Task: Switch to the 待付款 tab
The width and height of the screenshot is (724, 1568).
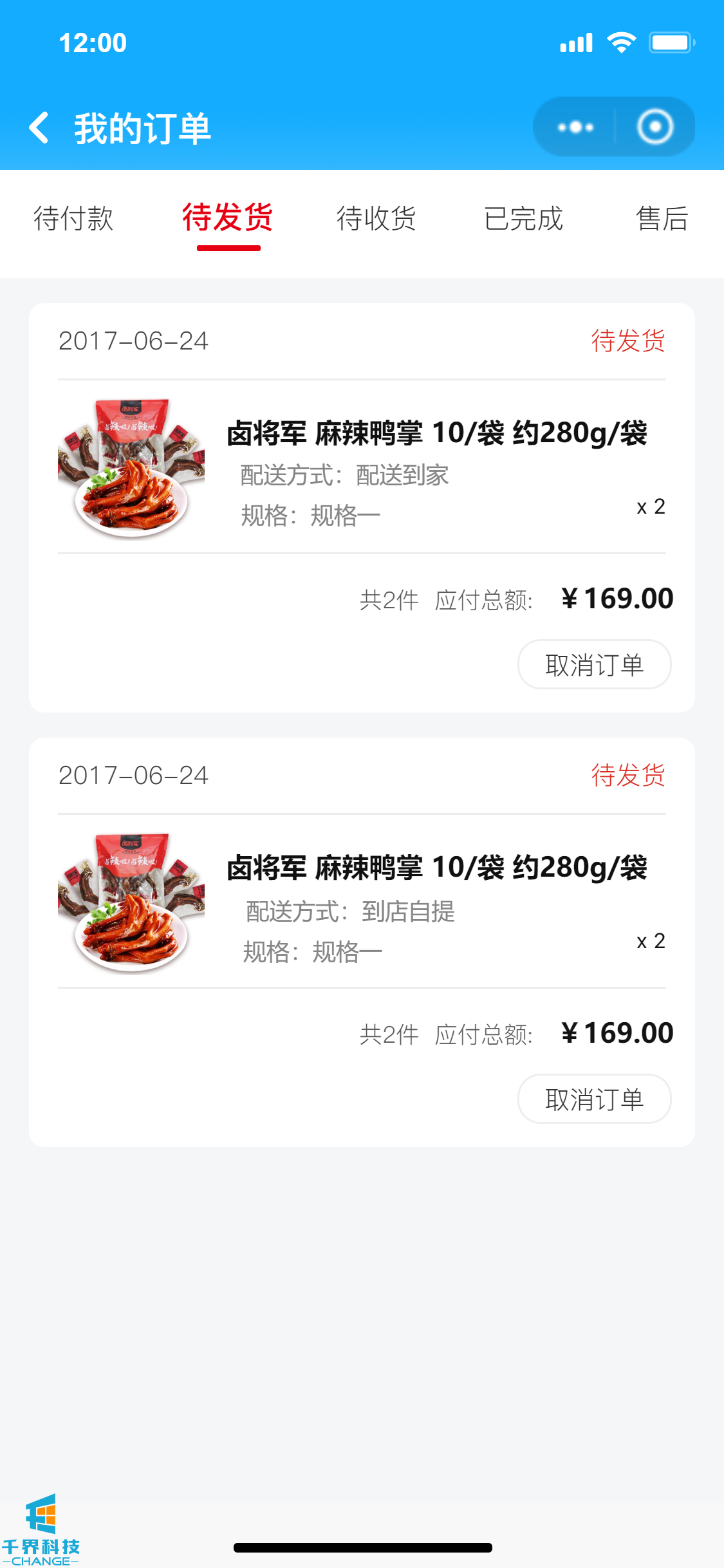Action: click(73, 218)
